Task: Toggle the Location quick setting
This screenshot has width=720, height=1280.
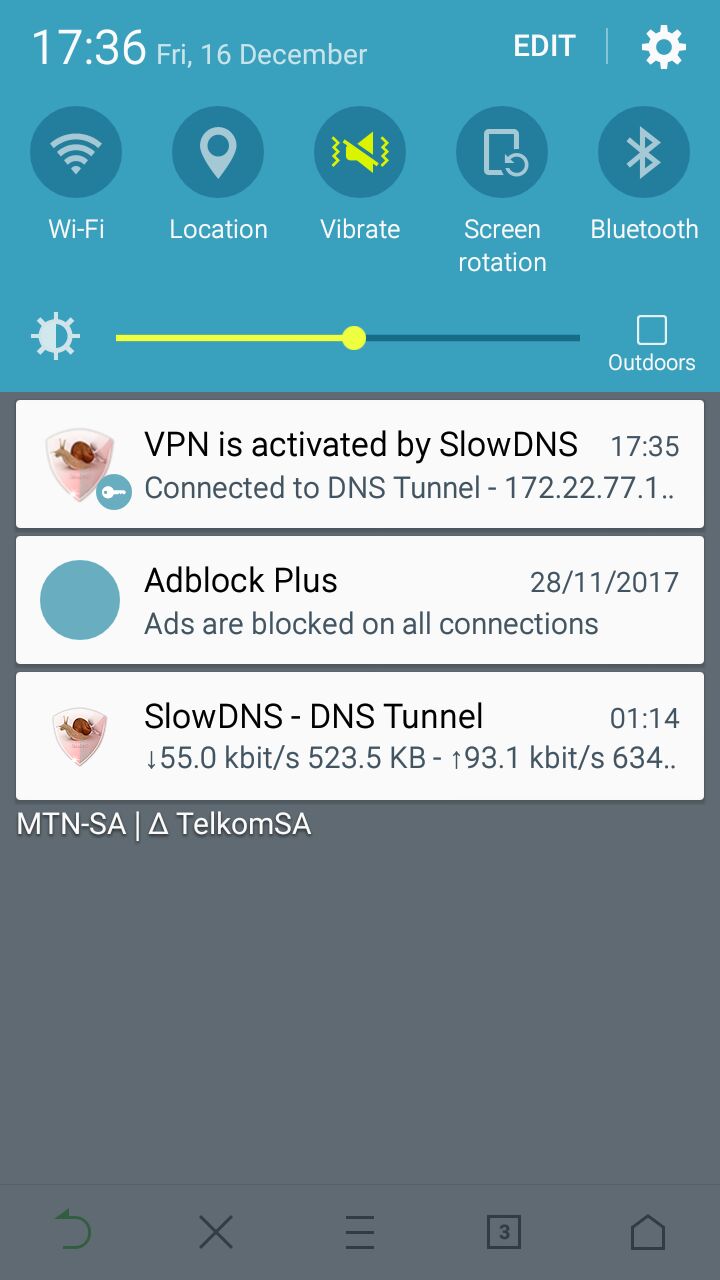Action: pyautogui.click(x=218, y=153)
